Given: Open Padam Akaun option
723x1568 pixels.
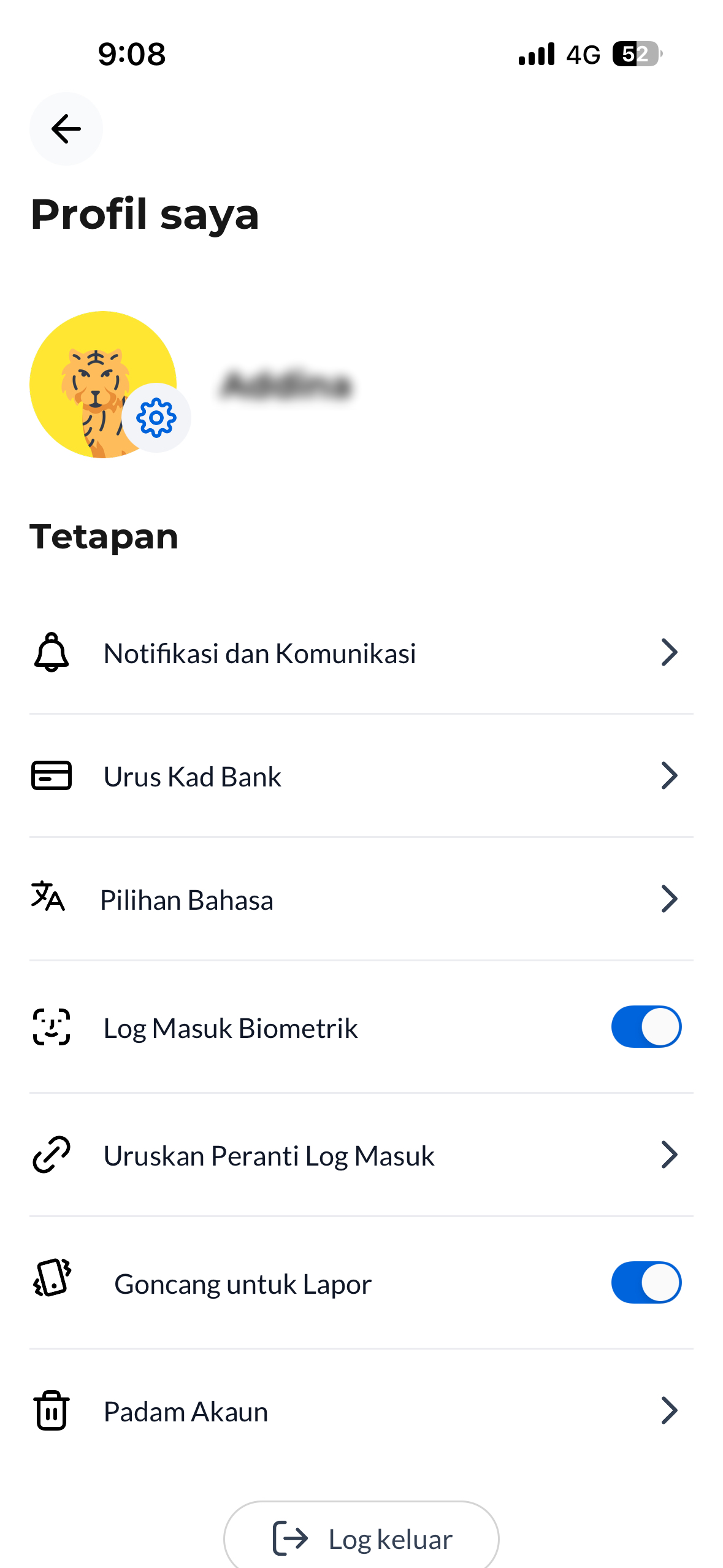Looking at the screenshot, I should pos(361,1411).
